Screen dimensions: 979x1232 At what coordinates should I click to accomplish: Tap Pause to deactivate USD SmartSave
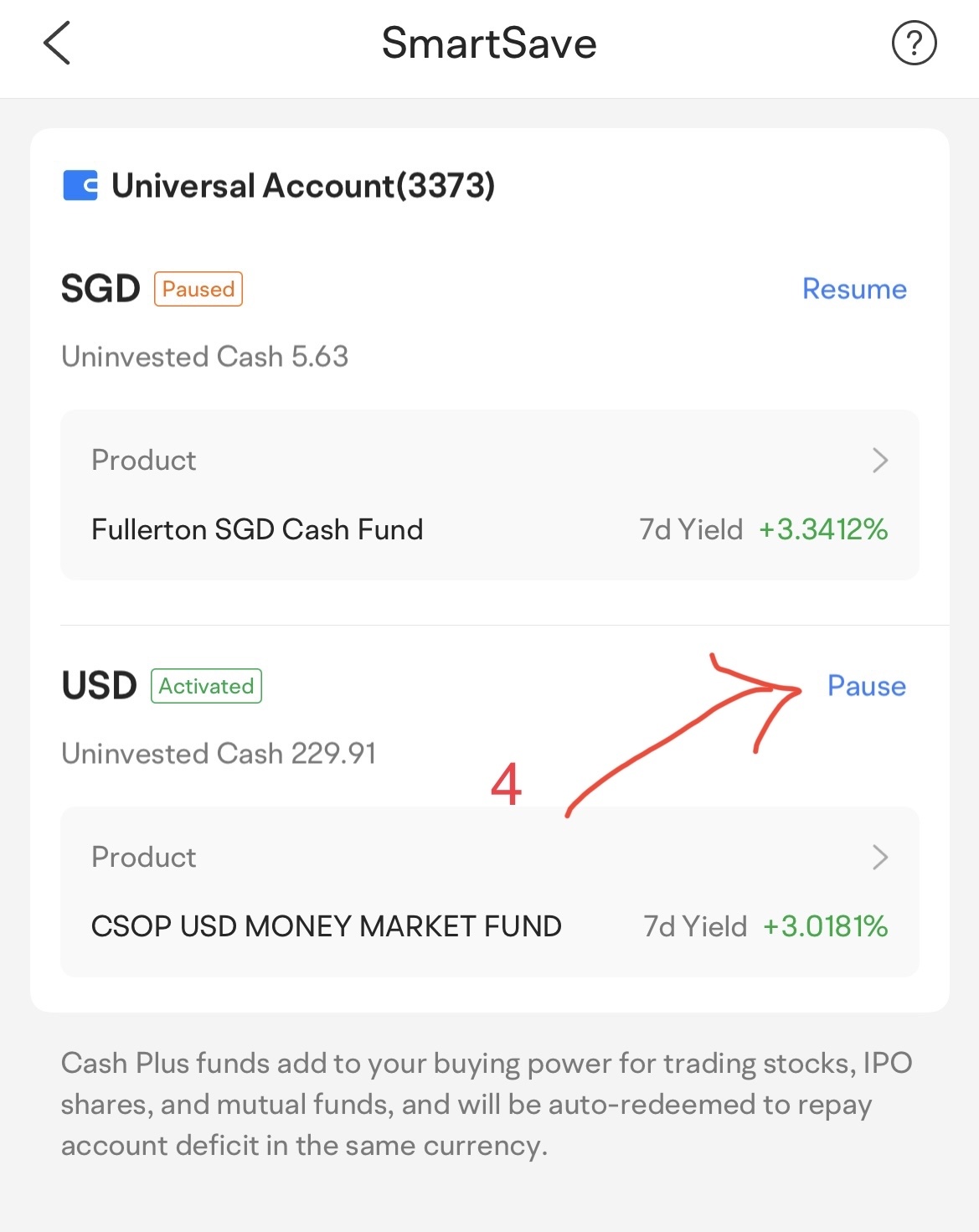866,685
